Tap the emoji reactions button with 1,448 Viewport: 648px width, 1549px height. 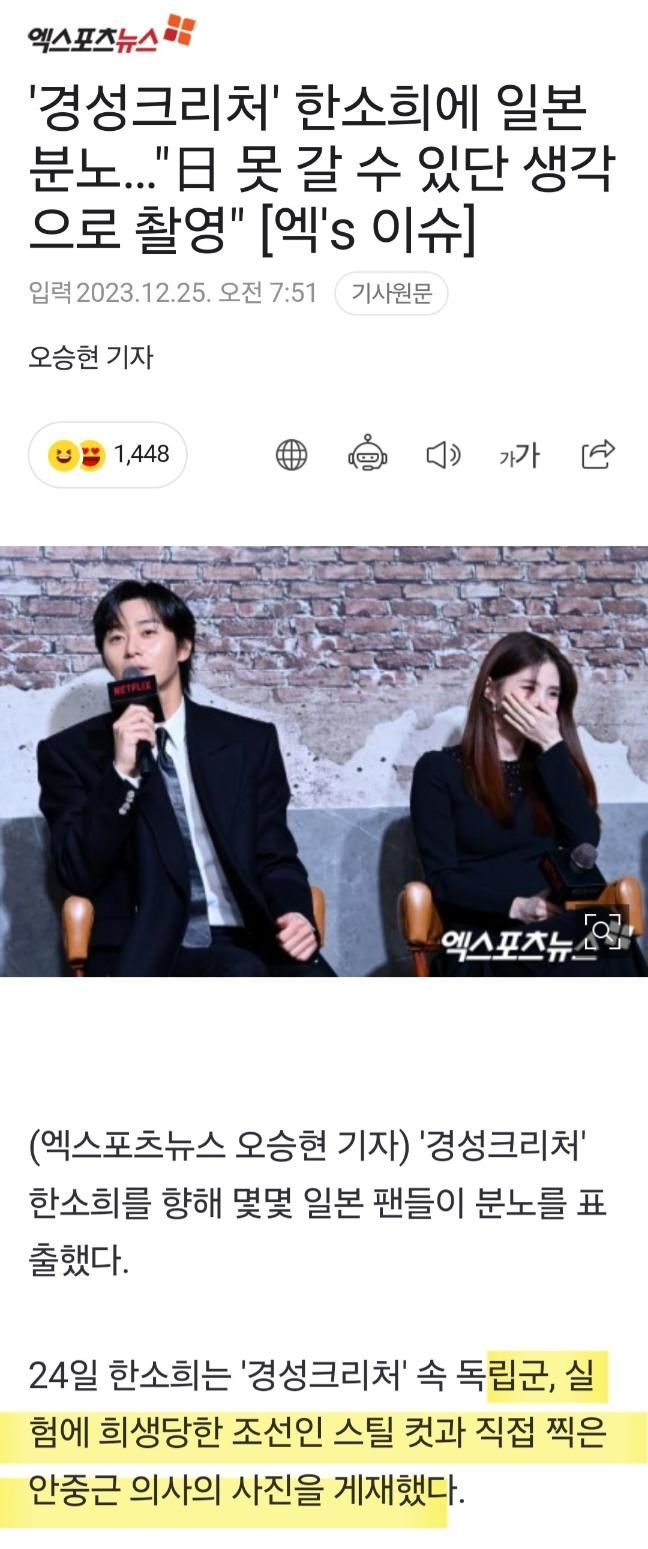point(108,455)
